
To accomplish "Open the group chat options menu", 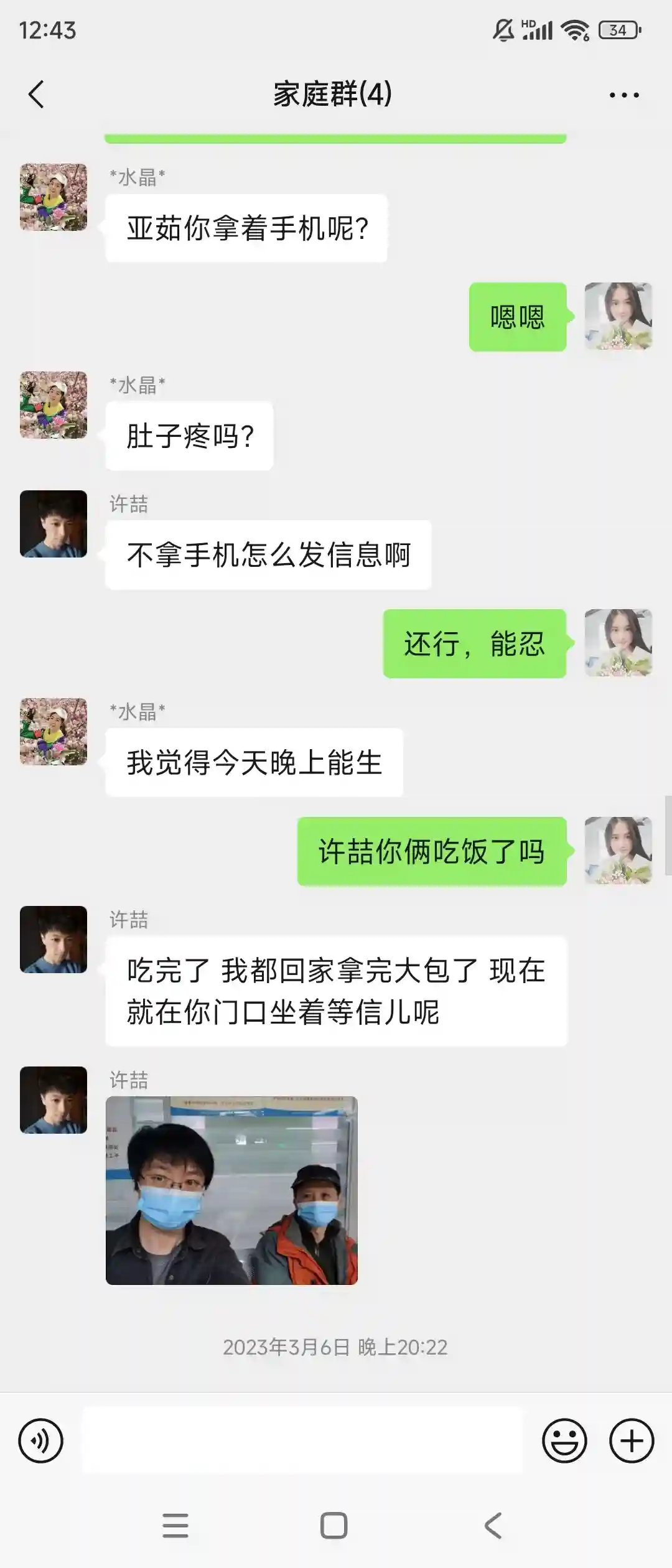I will pos(623,95).
